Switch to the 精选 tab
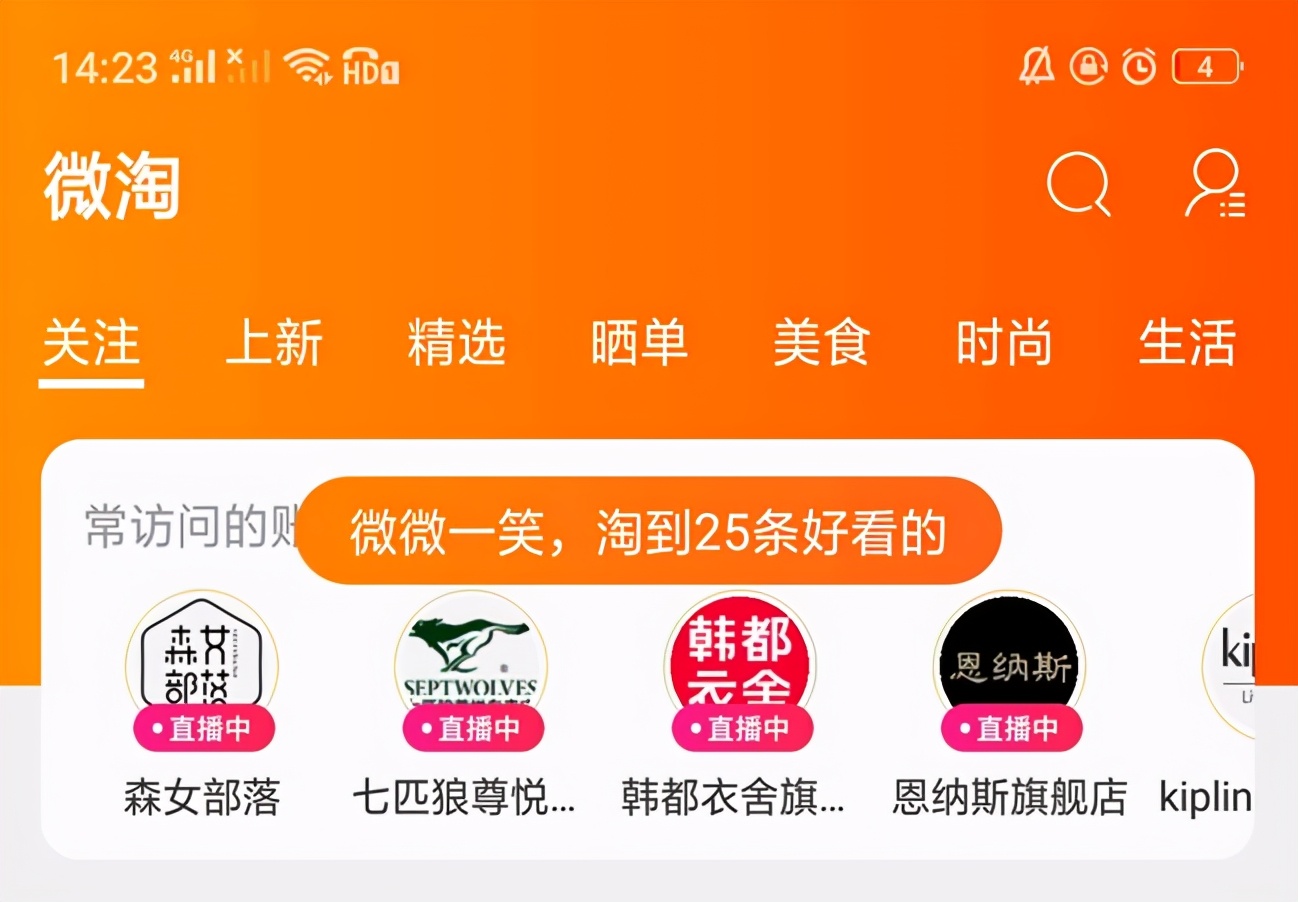The height and width of the screenshot is (902, 1298). tap(456, 343)
